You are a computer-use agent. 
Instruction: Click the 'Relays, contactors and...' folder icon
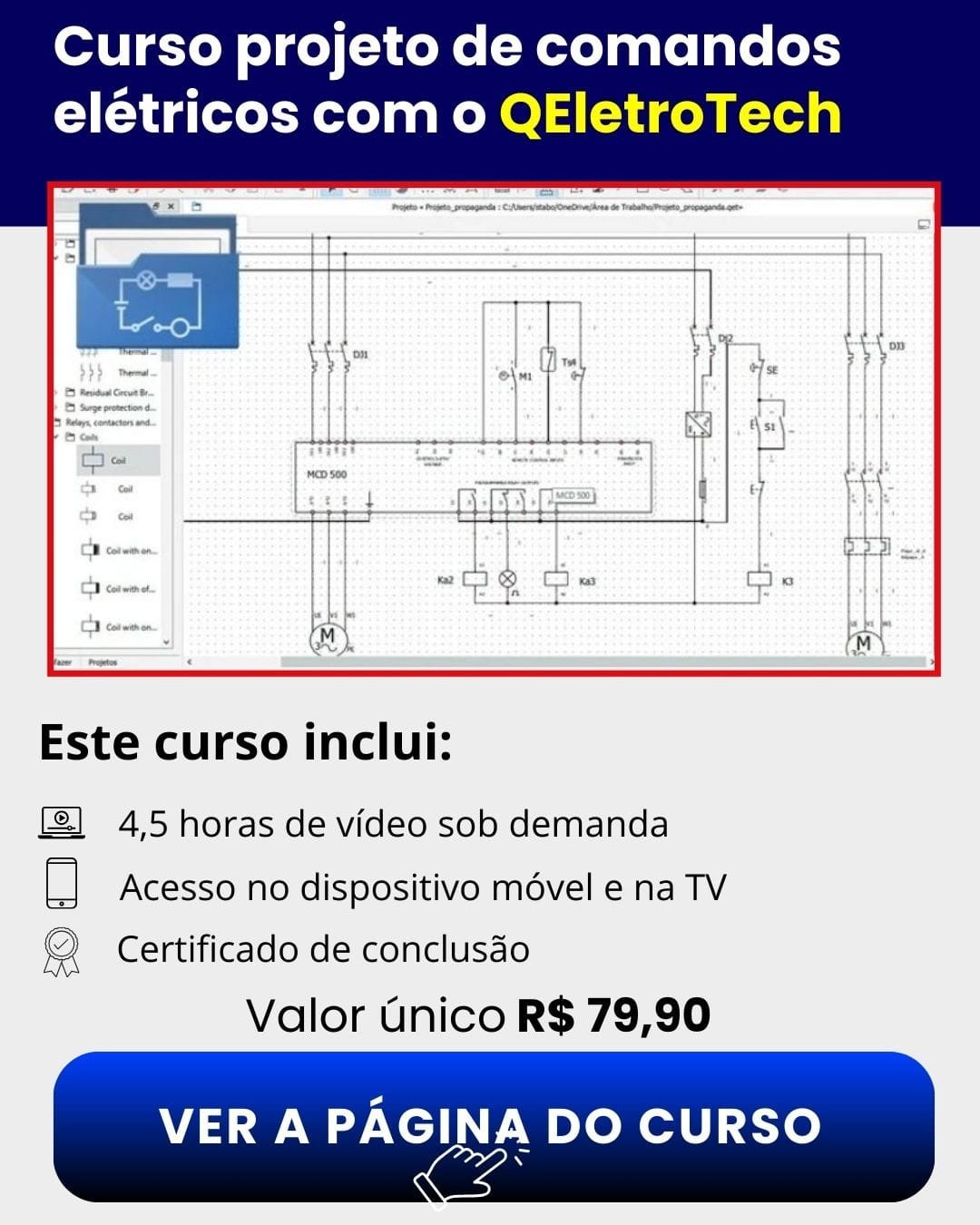tap(57, 422)
